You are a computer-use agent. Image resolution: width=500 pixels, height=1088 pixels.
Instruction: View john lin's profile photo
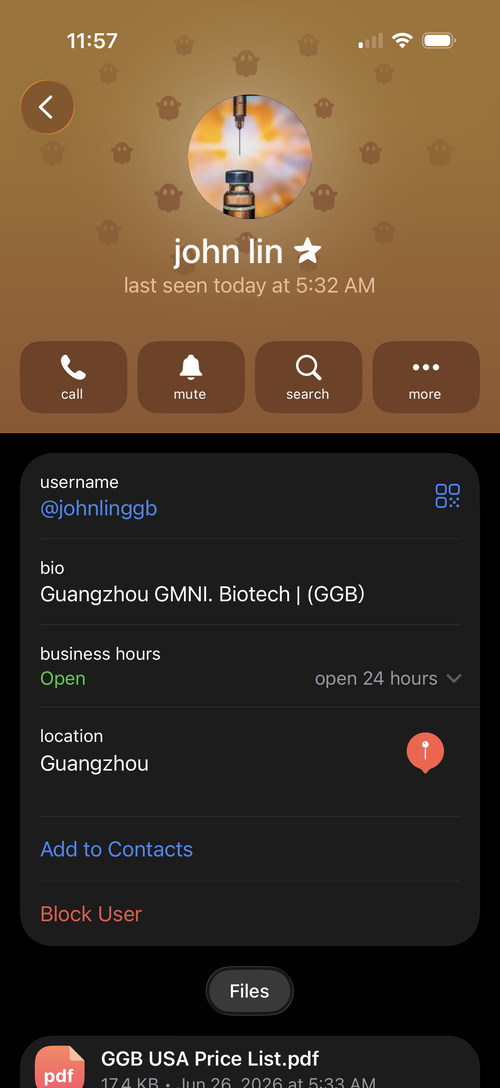(250, 157)
